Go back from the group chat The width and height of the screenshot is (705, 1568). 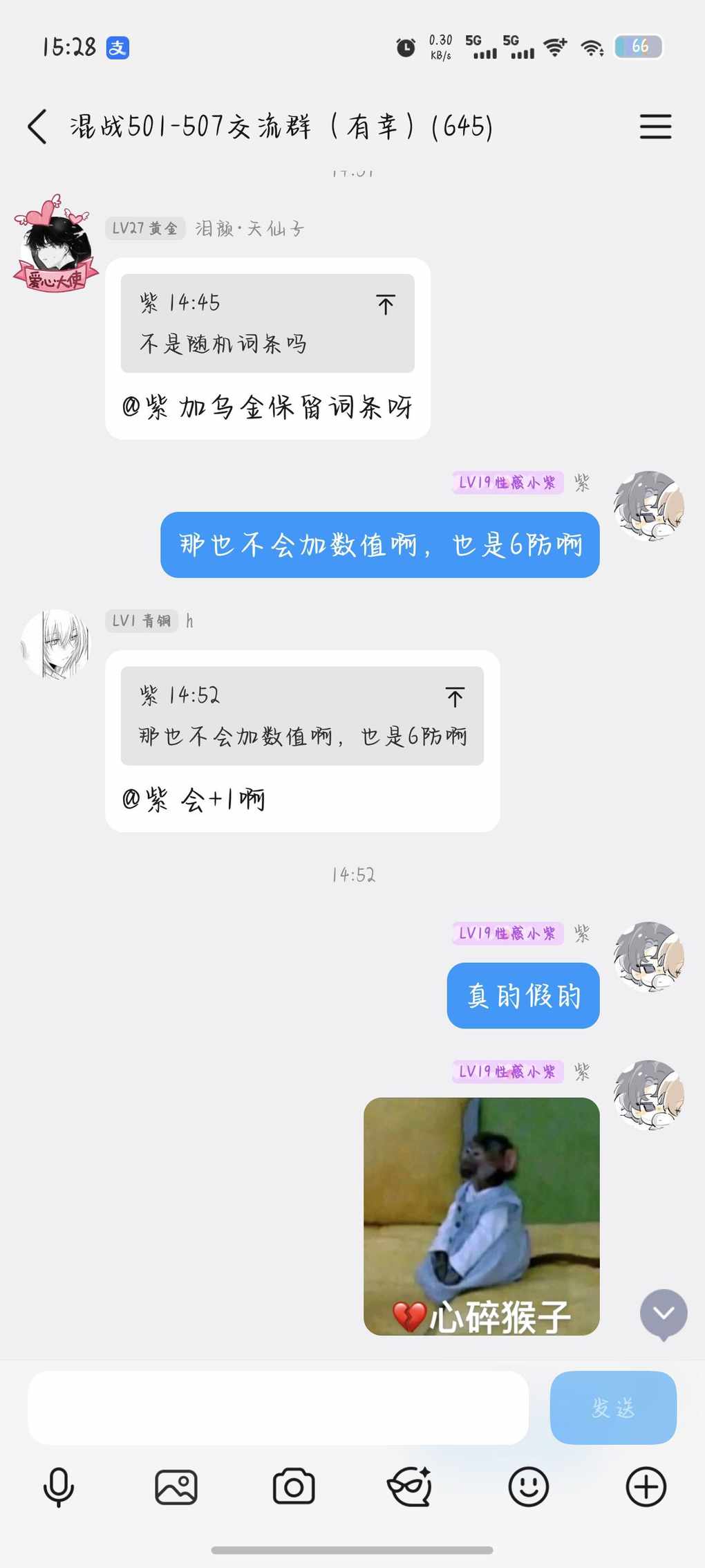coord(38,127)
